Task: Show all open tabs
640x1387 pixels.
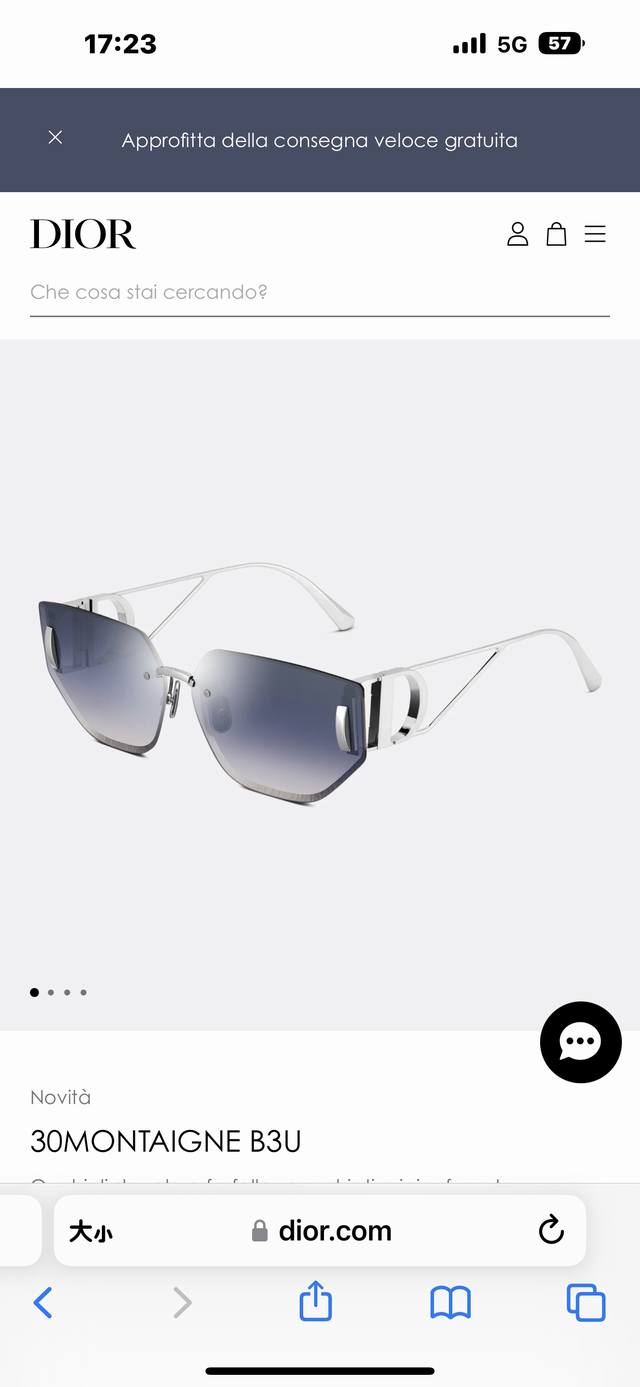Action: point(586,1302)
